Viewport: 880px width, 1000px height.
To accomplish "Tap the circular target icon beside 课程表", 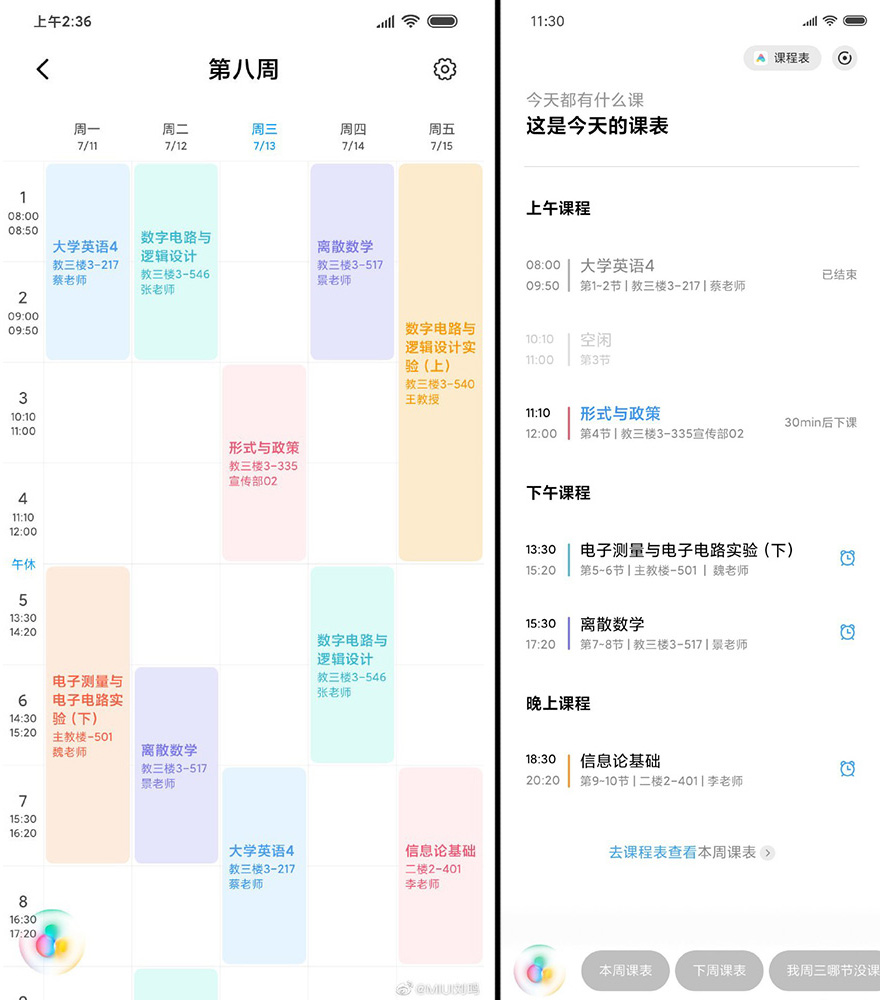I will [x=845, y=58].
